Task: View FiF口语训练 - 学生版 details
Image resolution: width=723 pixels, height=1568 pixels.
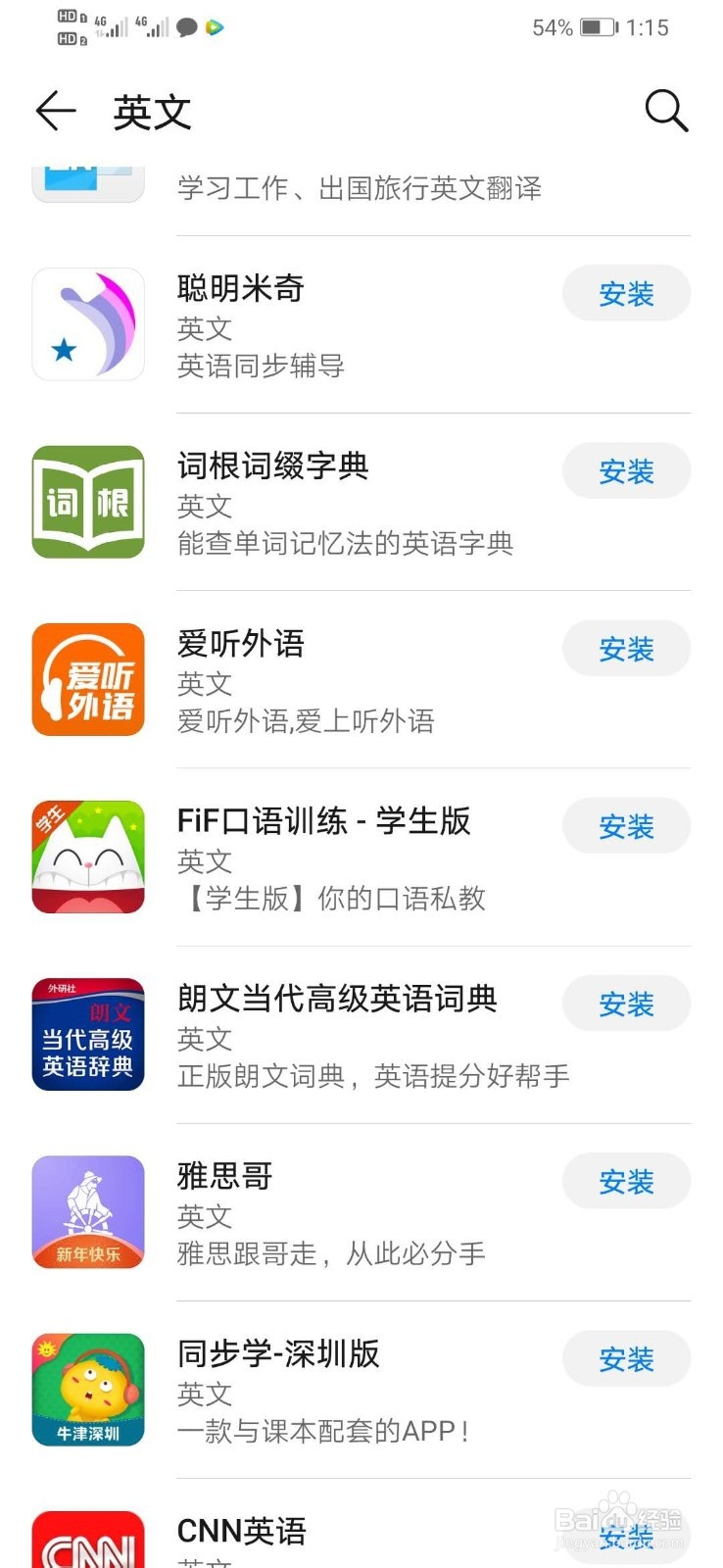Action: pyautogui.click(x=323, y=821)
